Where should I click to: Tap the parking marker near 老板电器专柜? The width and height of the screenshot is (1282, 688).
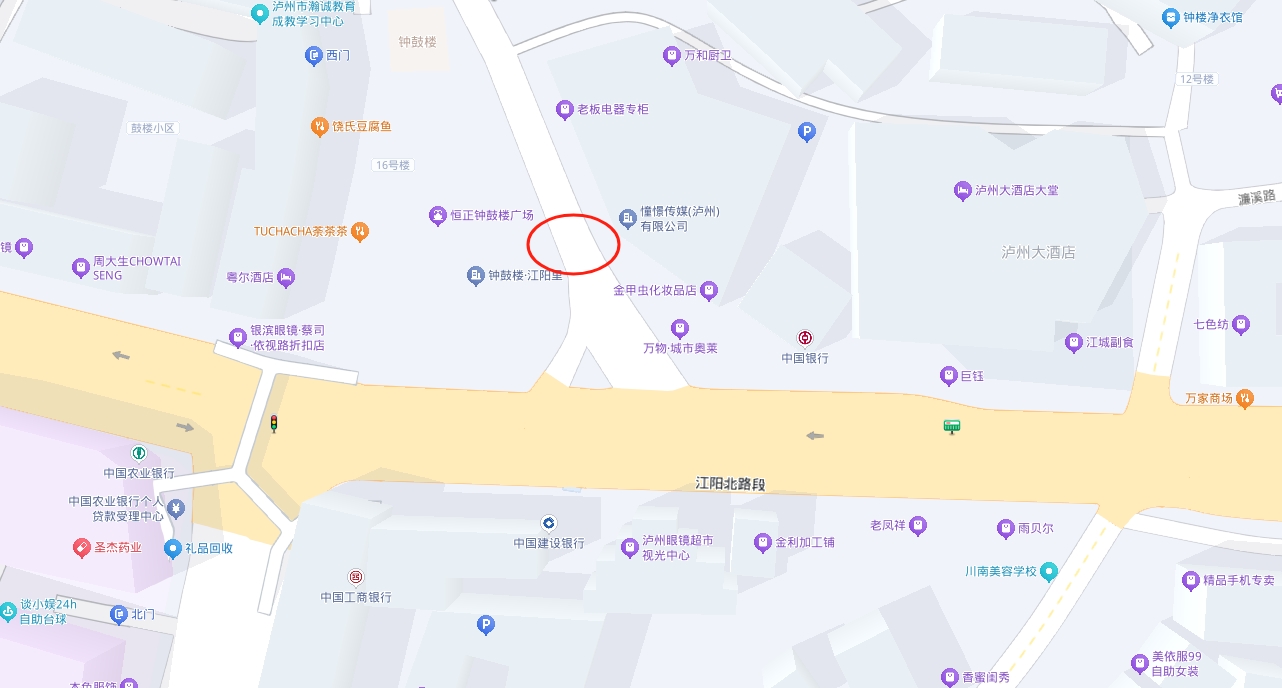pyautogui.click(x=807, y=131)
